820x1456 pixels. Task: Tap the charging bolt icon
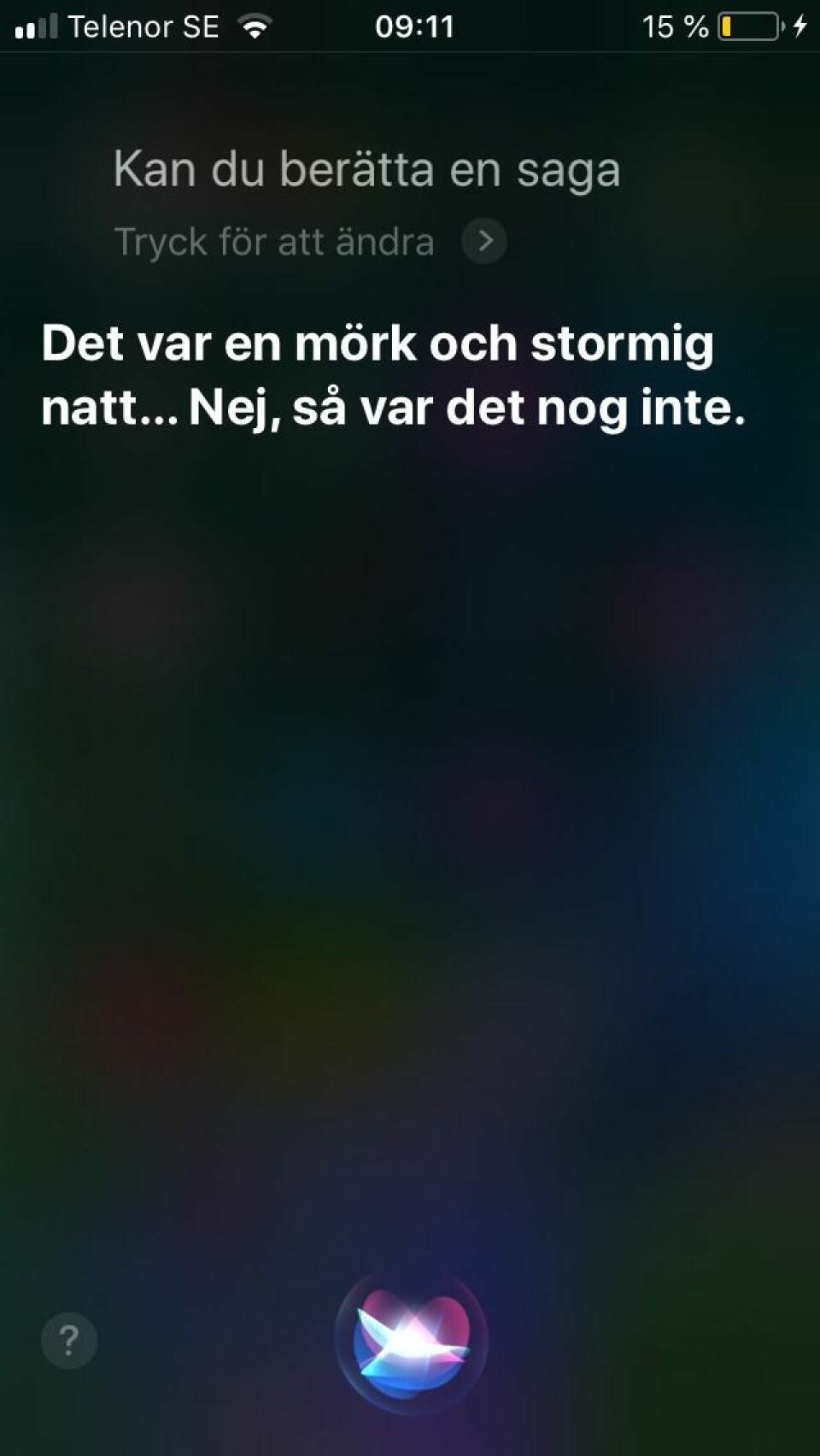(799, 26)
